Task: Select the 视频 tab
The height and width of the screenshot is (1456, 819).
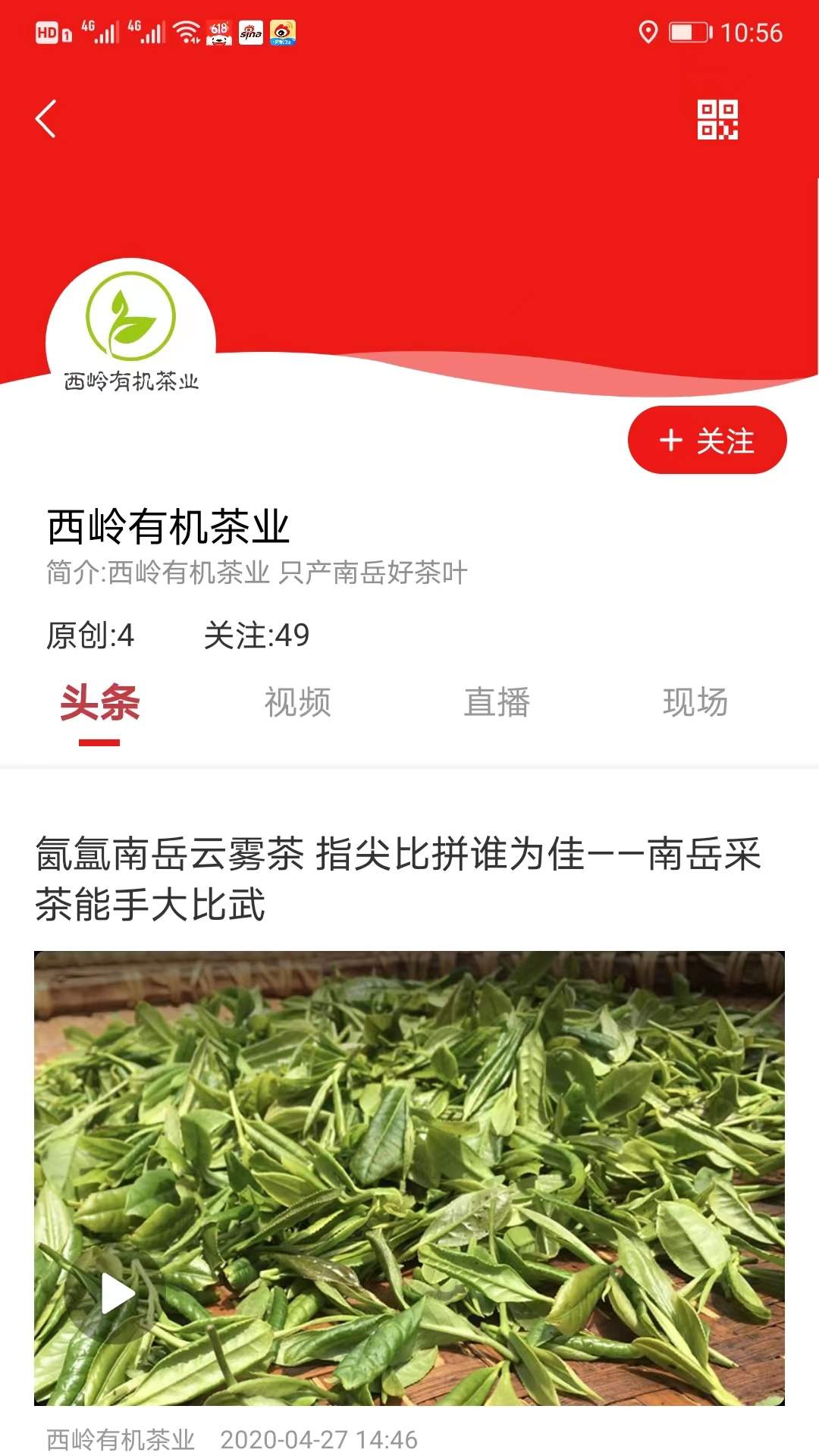Action: [x=298, y=704]
